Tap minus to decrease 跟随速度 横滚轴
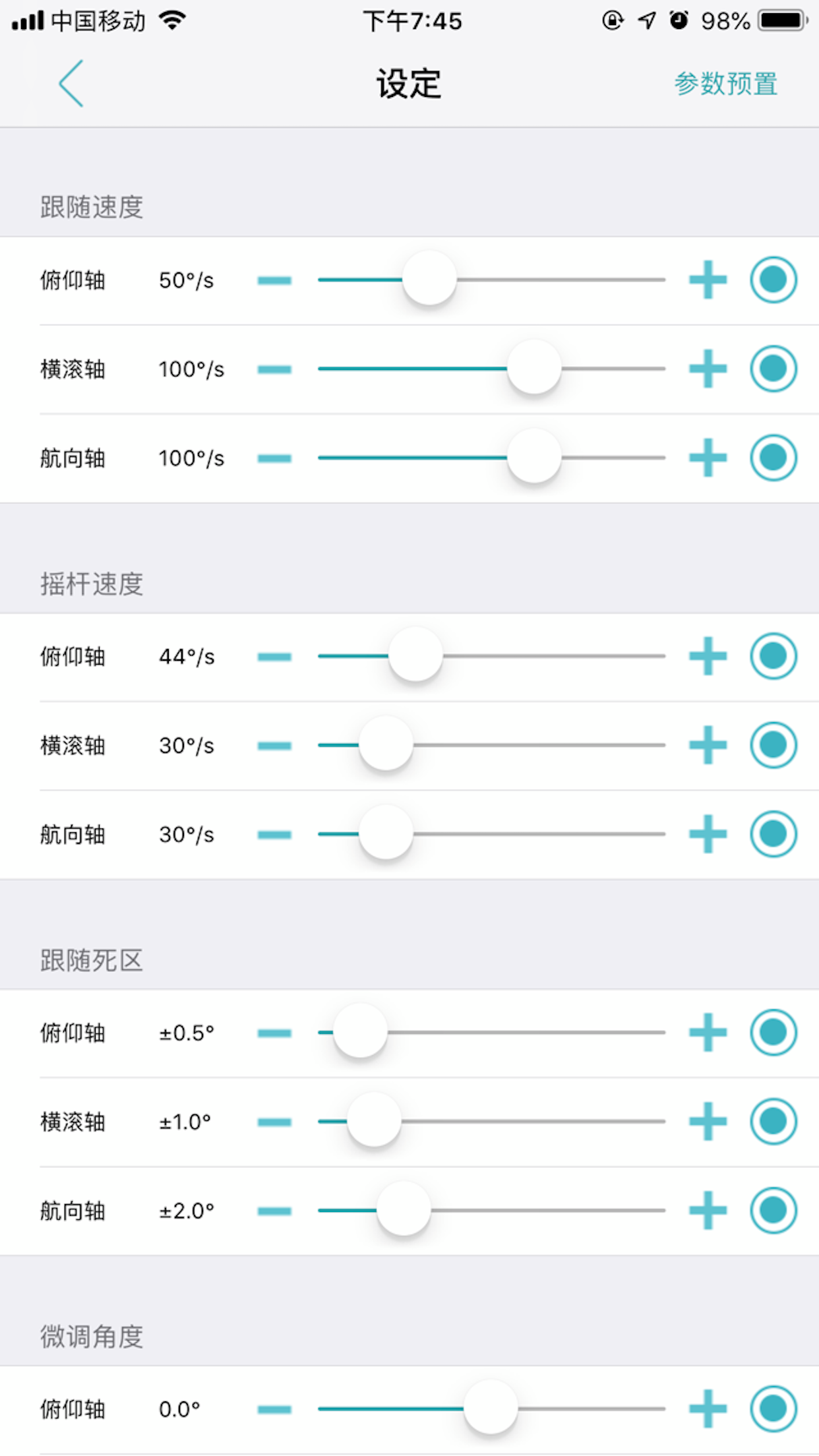Screen dimensions: 819x1456 click(x=275, y=369)
